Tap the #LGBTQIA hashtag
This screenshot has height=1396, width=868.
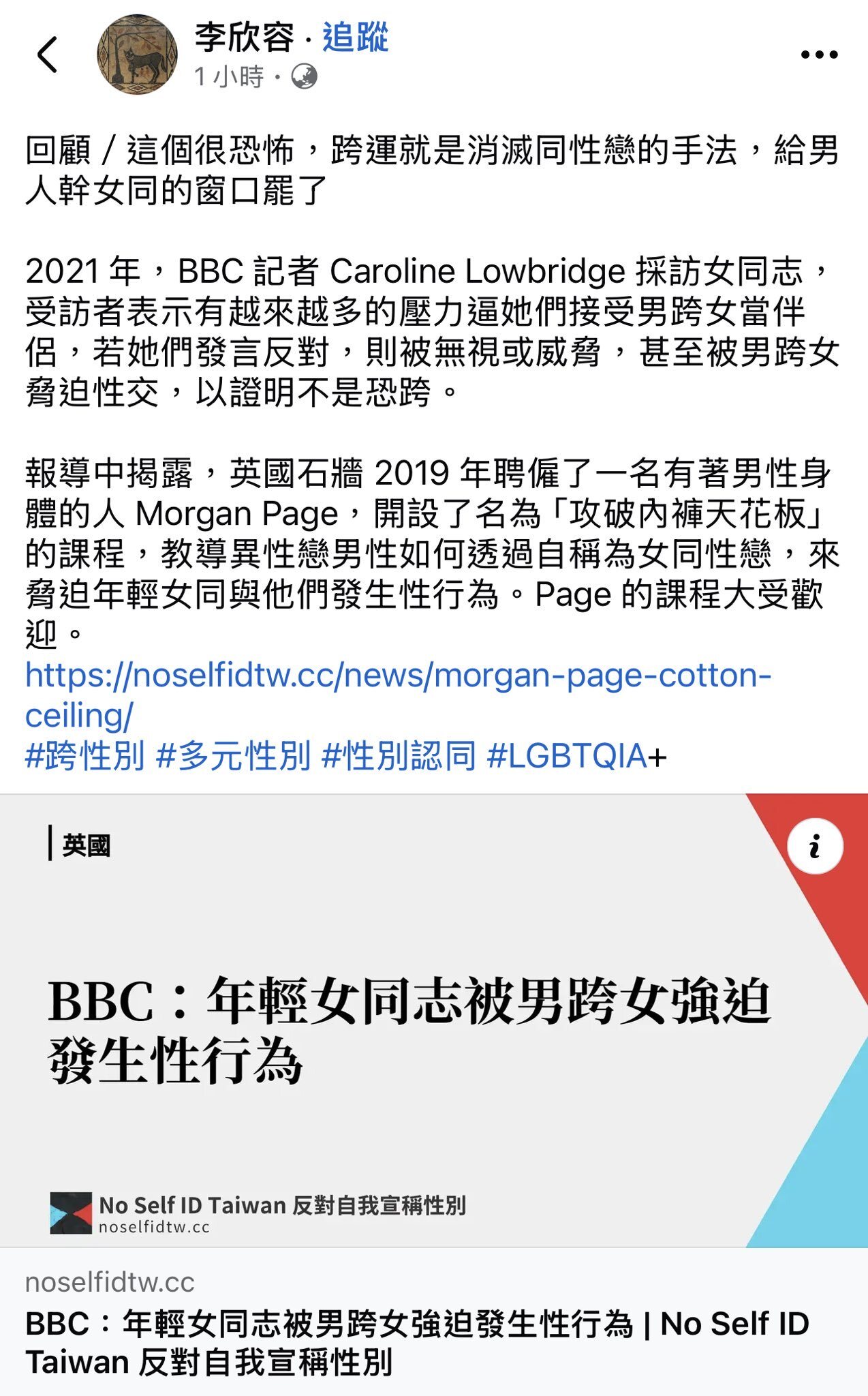(x=567, y=756)
